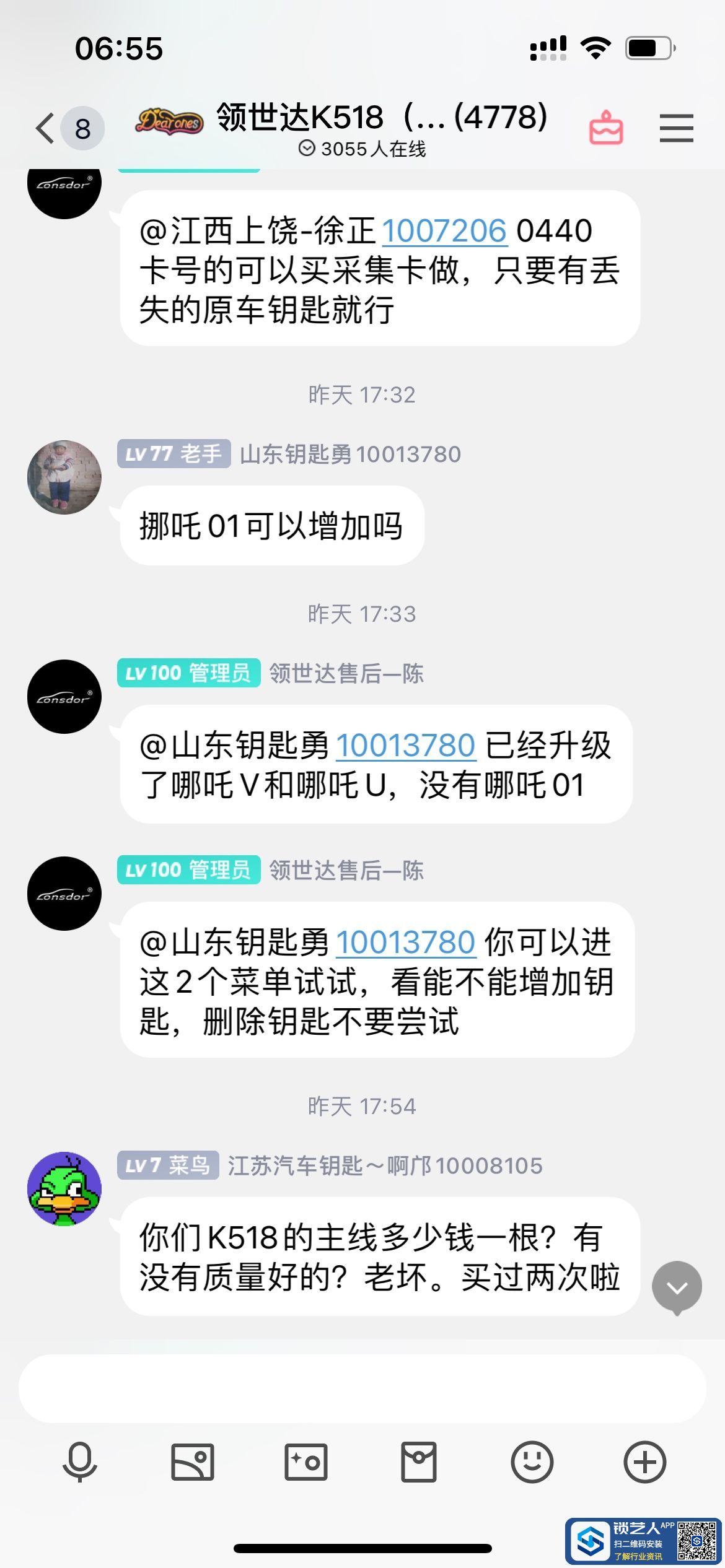Tap the 10013780 link in the 菜单试试 message
Image resolution: width=725 pixels, height=1568 pixels.
[x=405, y=942]
